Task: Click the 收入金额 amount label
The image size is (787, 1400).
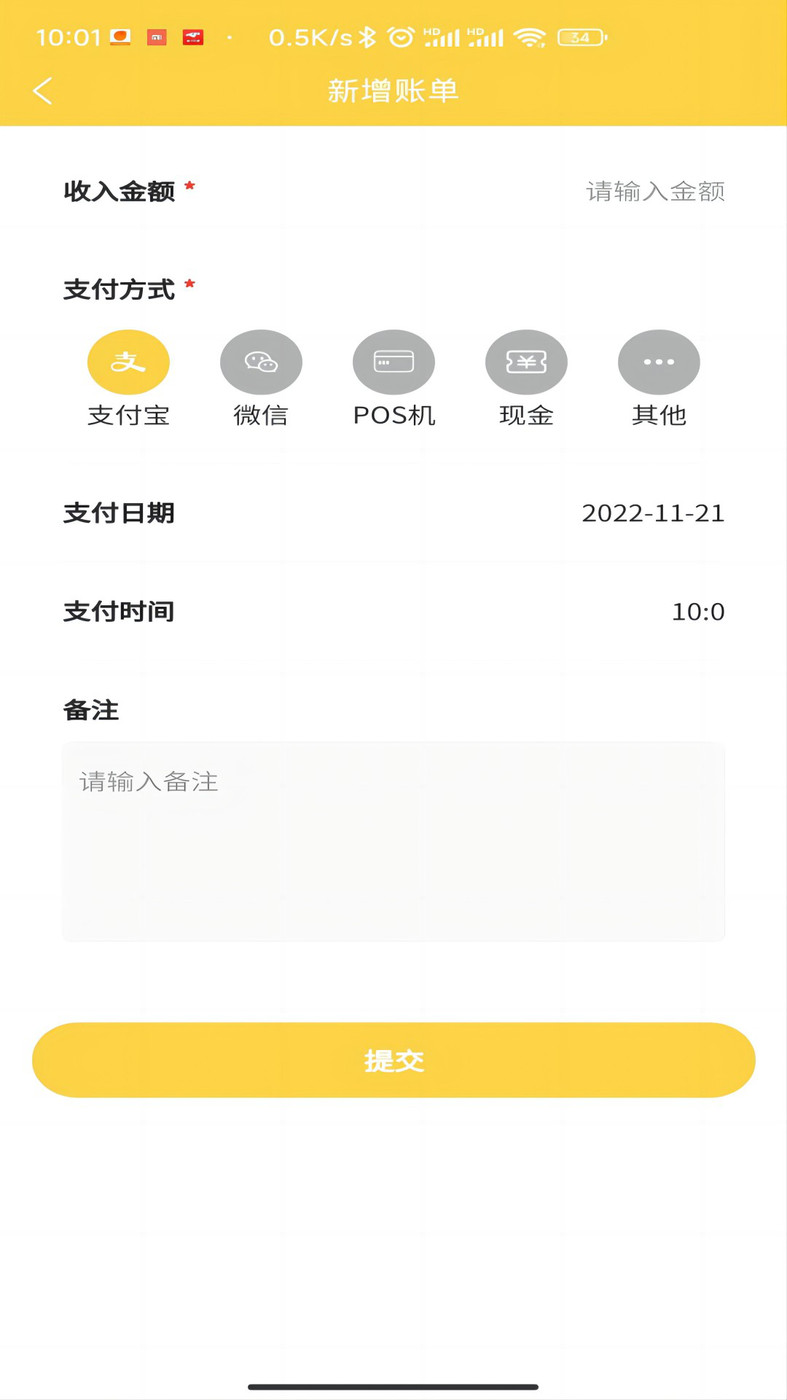Action: coord(120,191)
